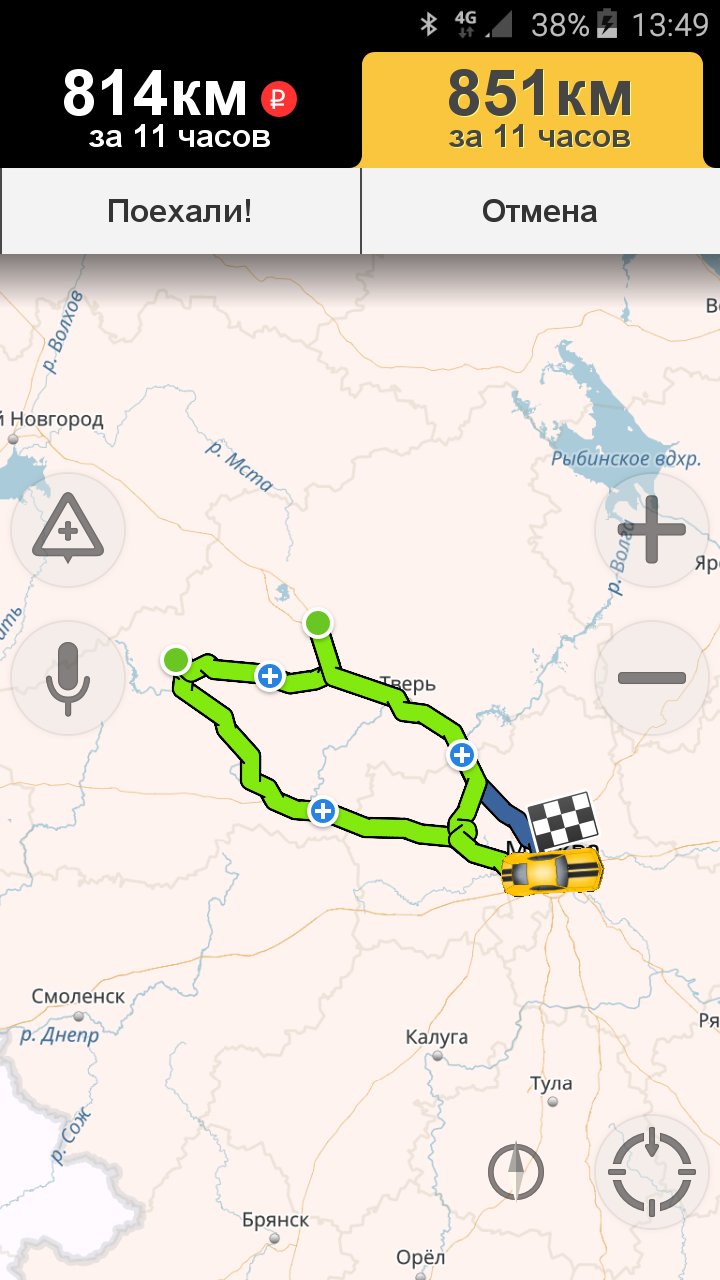Select the 814 км toll route
The width and height of the screenshot is (720, 1280).
180,110
